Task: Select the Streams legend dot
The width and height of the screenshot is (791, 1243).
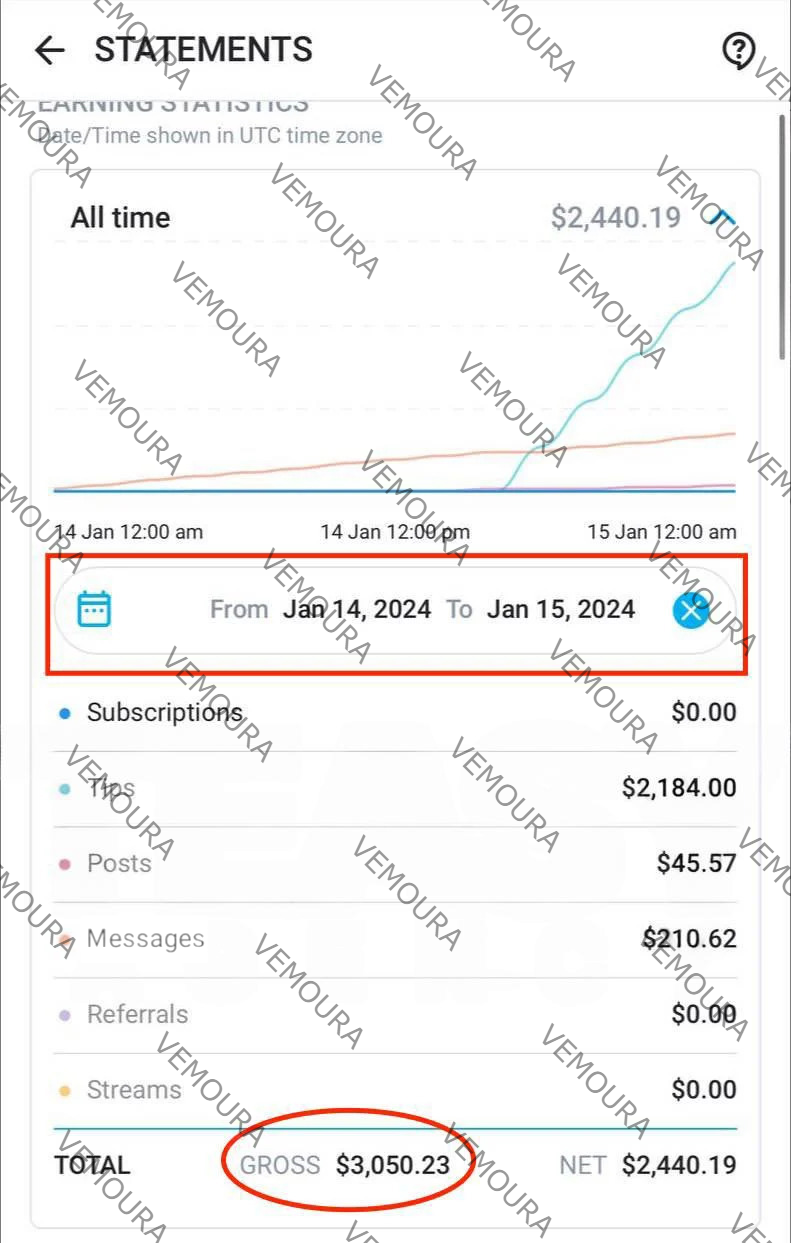Action: (65, 1089)
